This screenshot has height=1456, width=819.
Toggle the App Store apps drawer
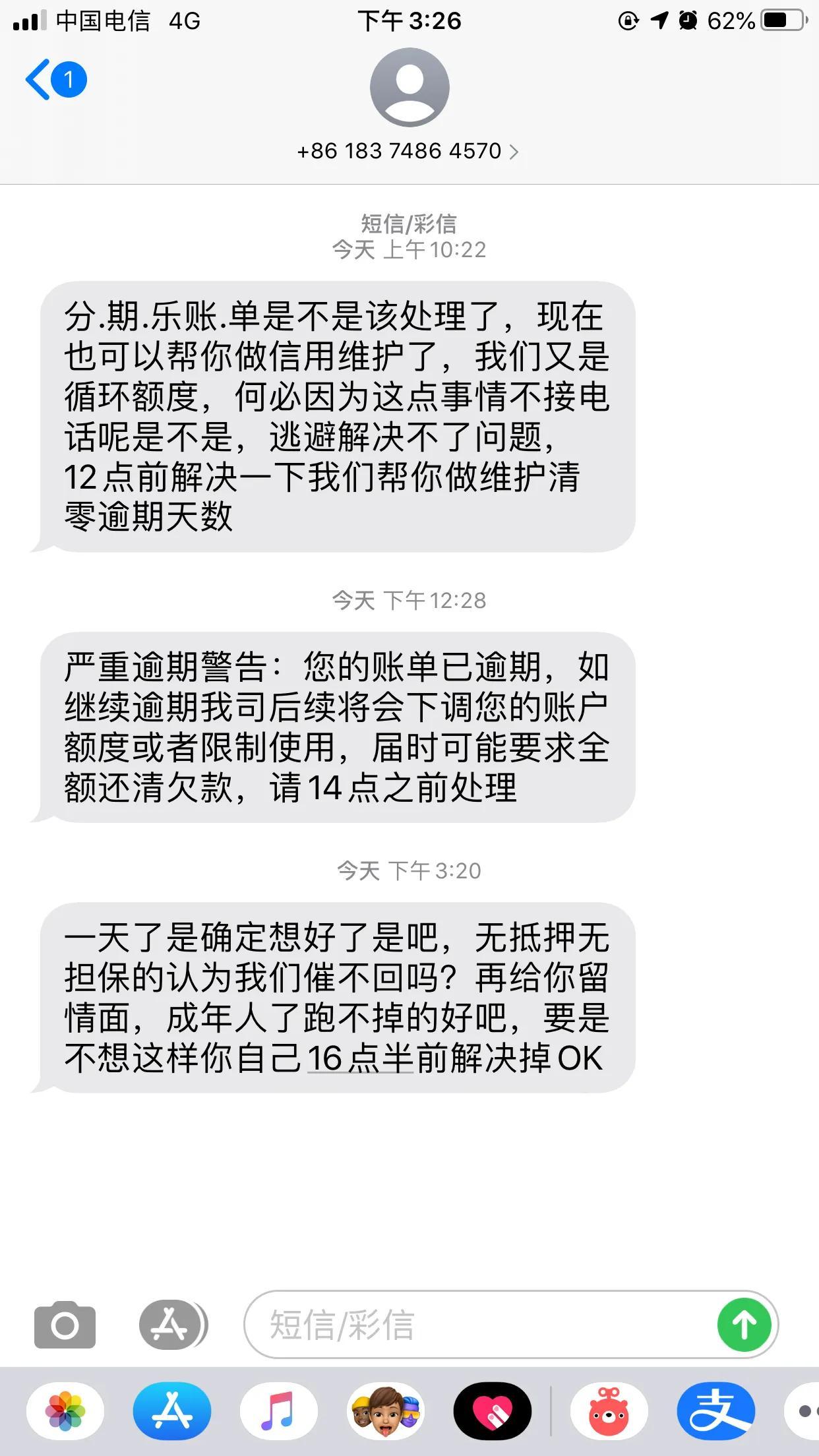point(171,1324)
